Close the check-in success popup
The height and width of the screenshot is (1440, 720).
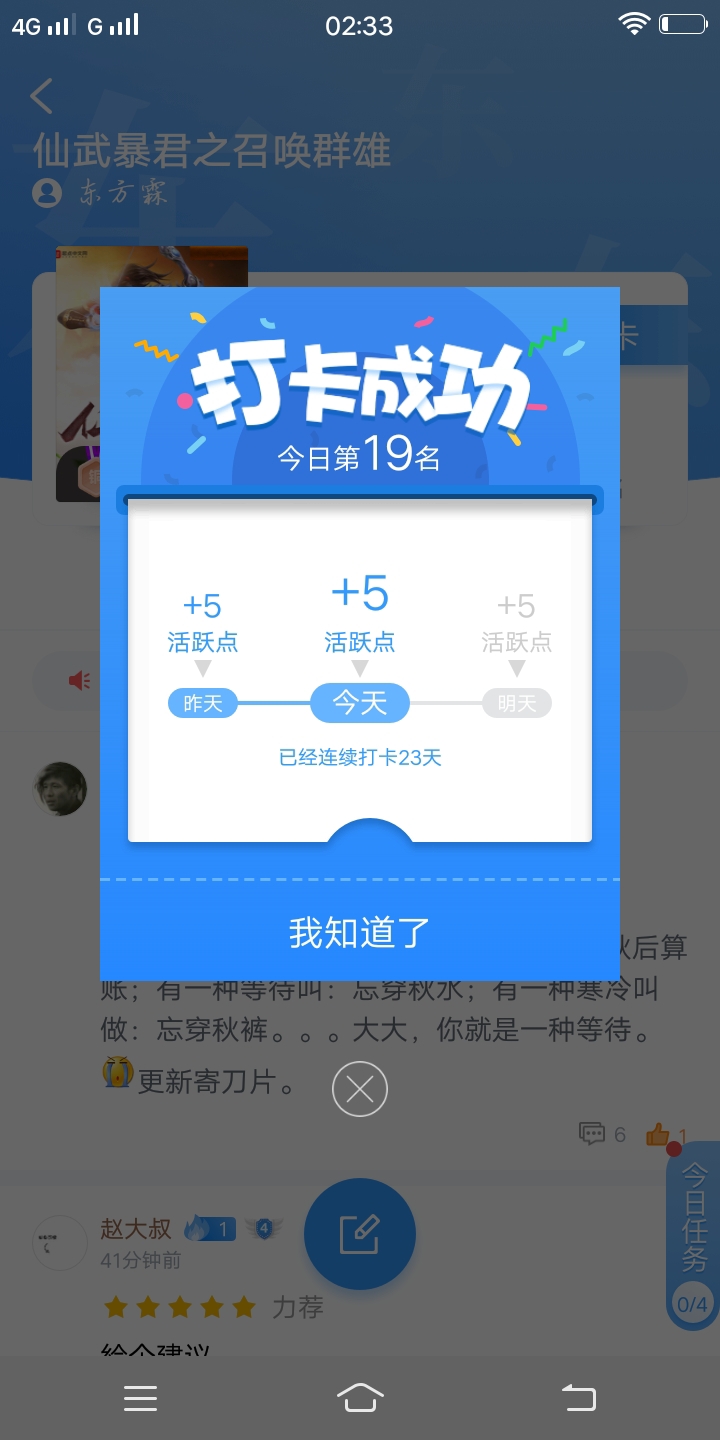click(360, 1089)
